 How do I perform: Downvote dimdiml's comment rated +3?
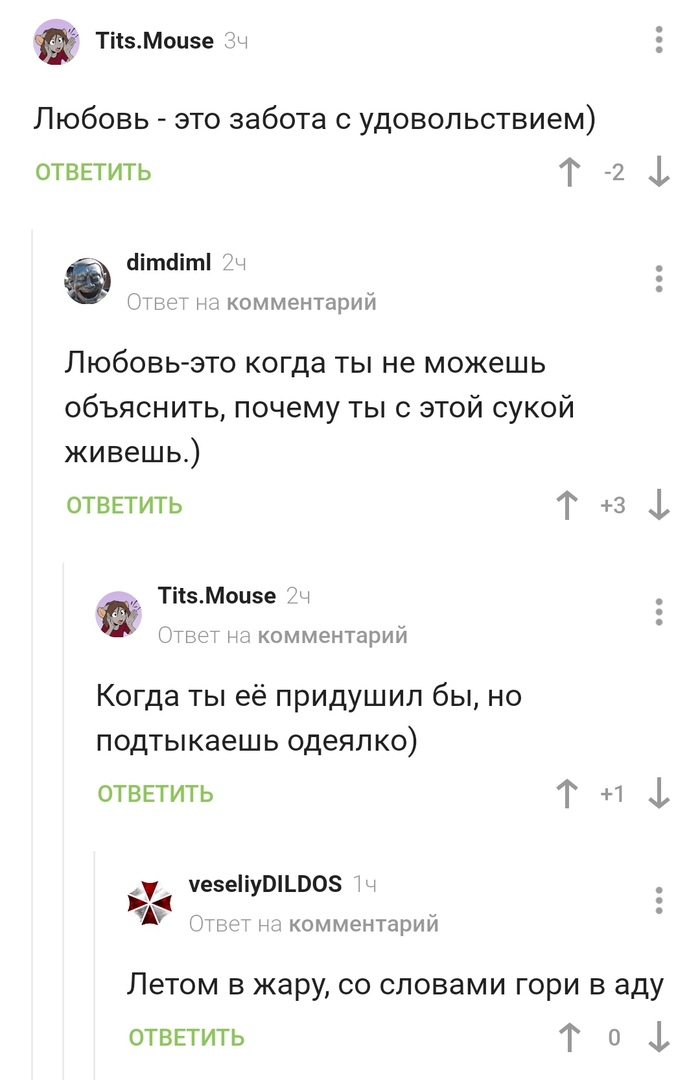point(659,505)
